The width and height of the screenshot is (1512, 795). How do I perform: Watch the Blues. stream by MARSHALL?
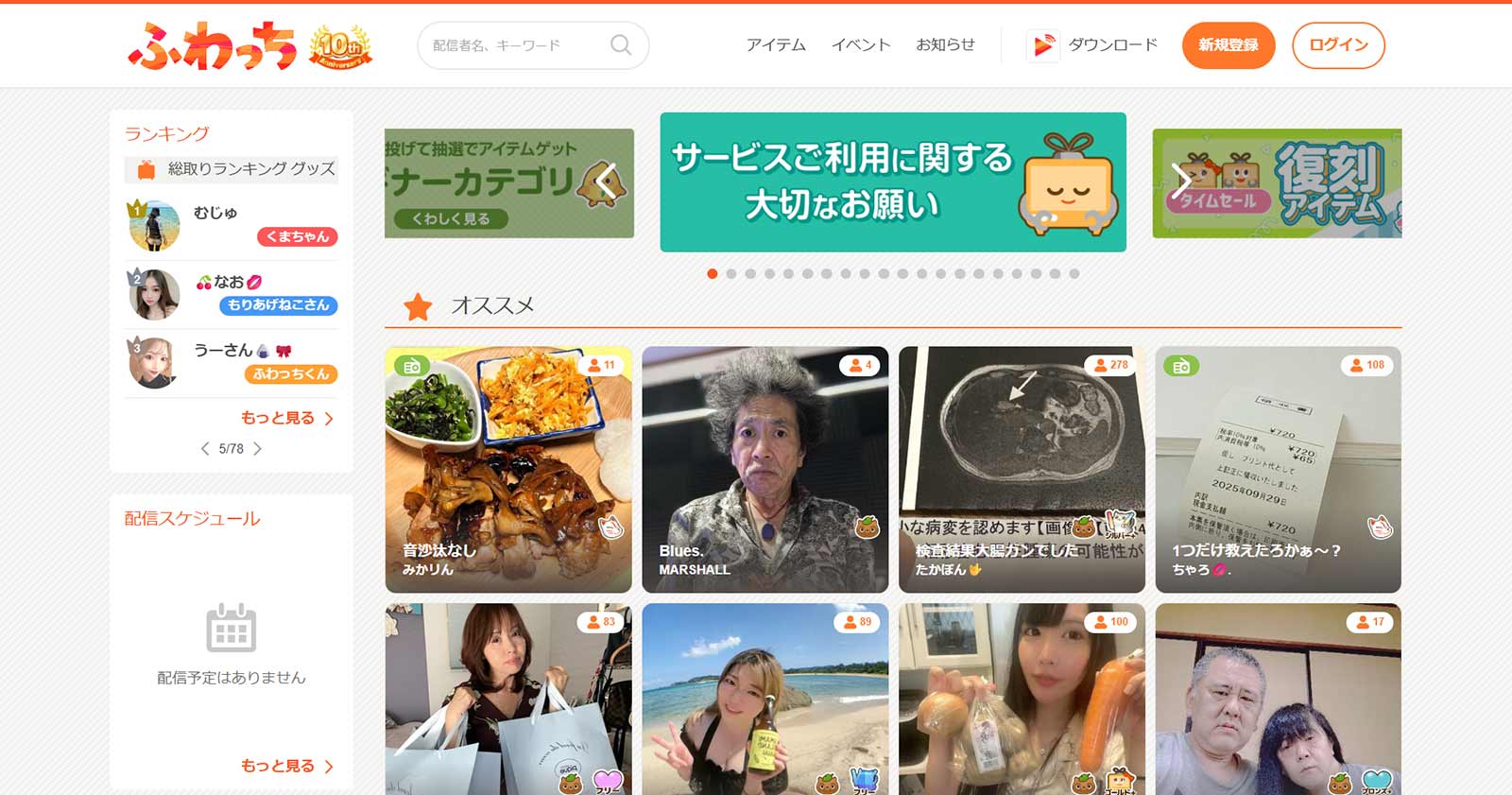click(x=765, y=469)
